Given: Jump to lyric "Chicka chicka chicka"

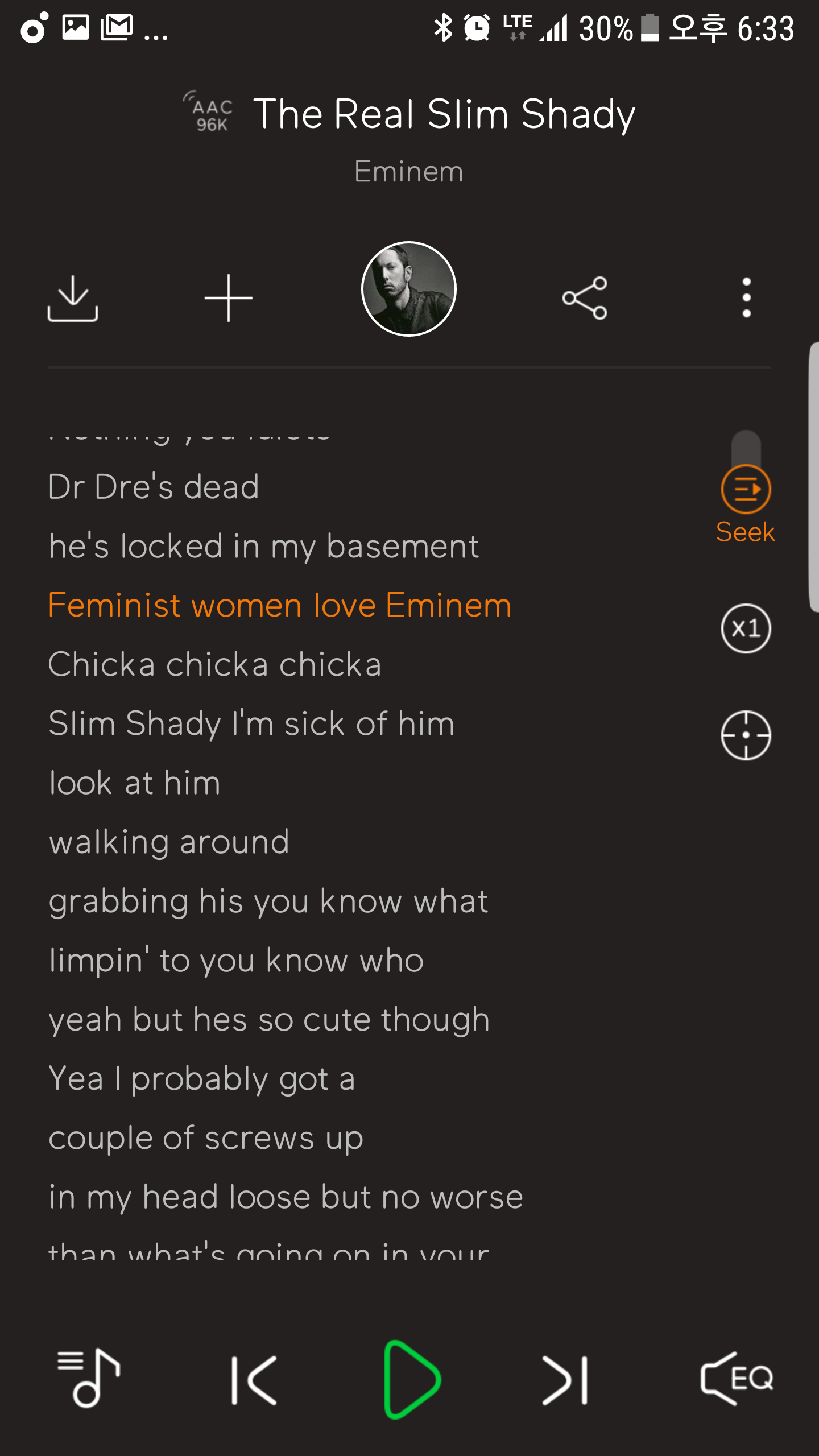Looking at the screenshot, I should [214, 665].
